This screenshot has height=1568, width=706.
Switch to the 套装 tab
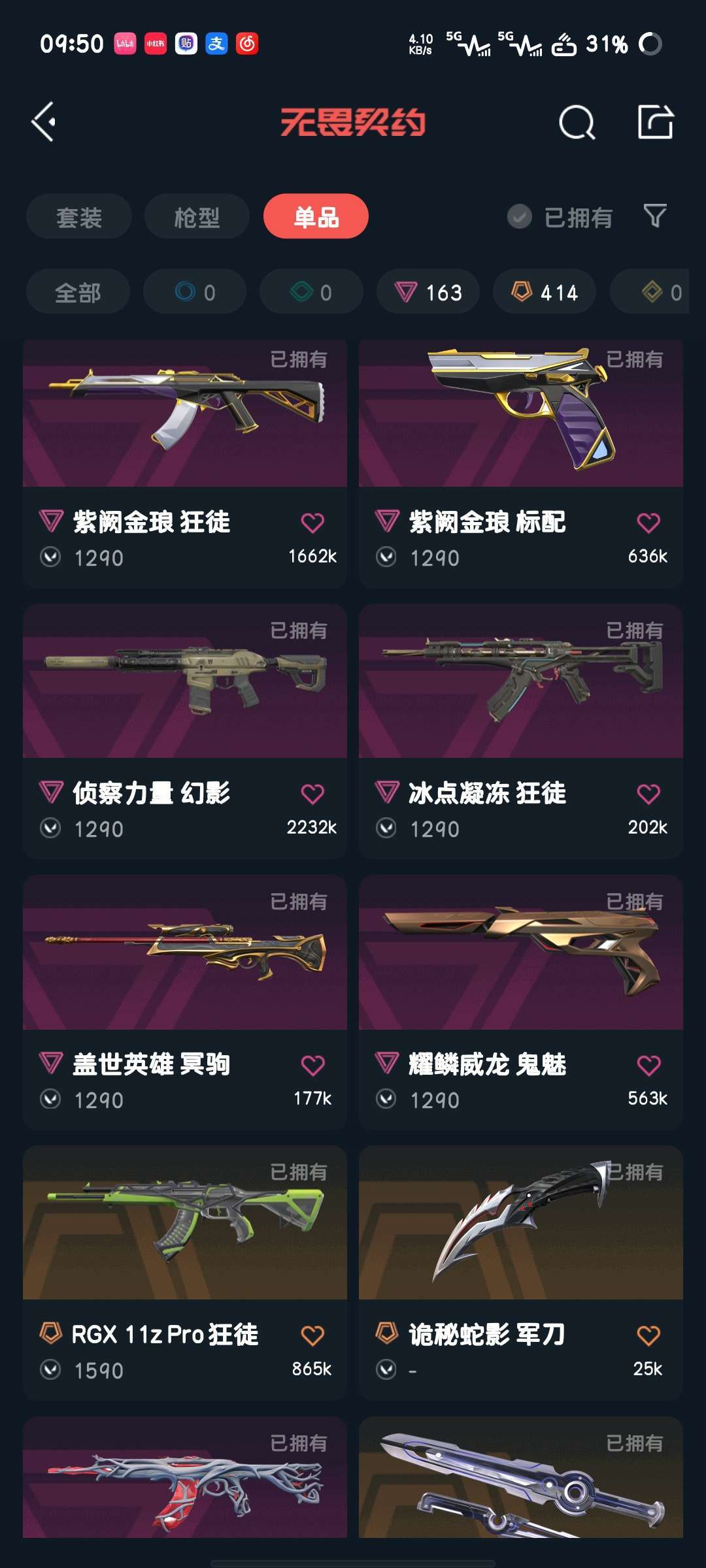[x=78, y=216]
